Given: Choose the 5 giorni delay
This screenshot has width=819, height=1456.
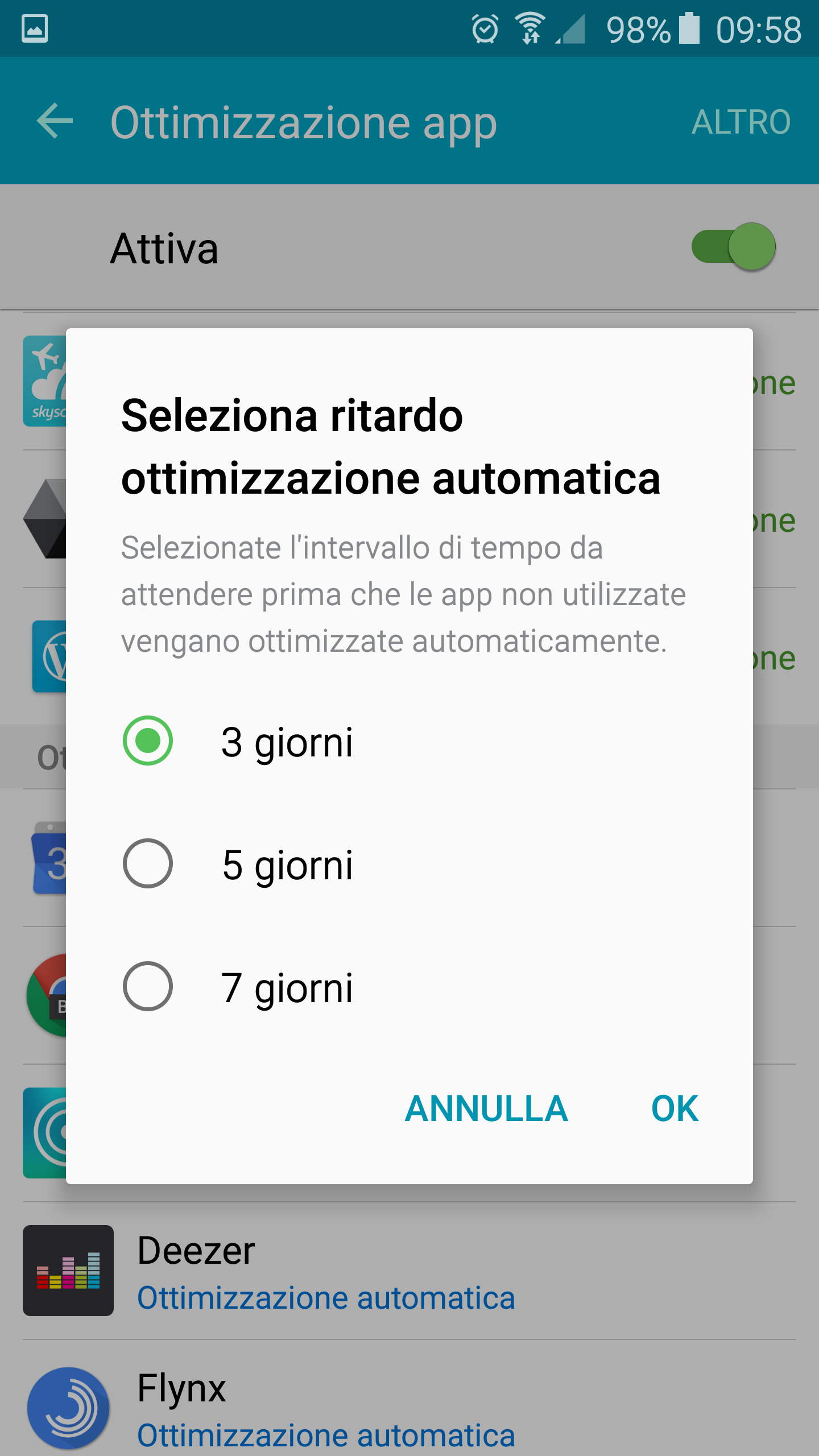Looking at the screenshot, I should (x=409, y=864).
